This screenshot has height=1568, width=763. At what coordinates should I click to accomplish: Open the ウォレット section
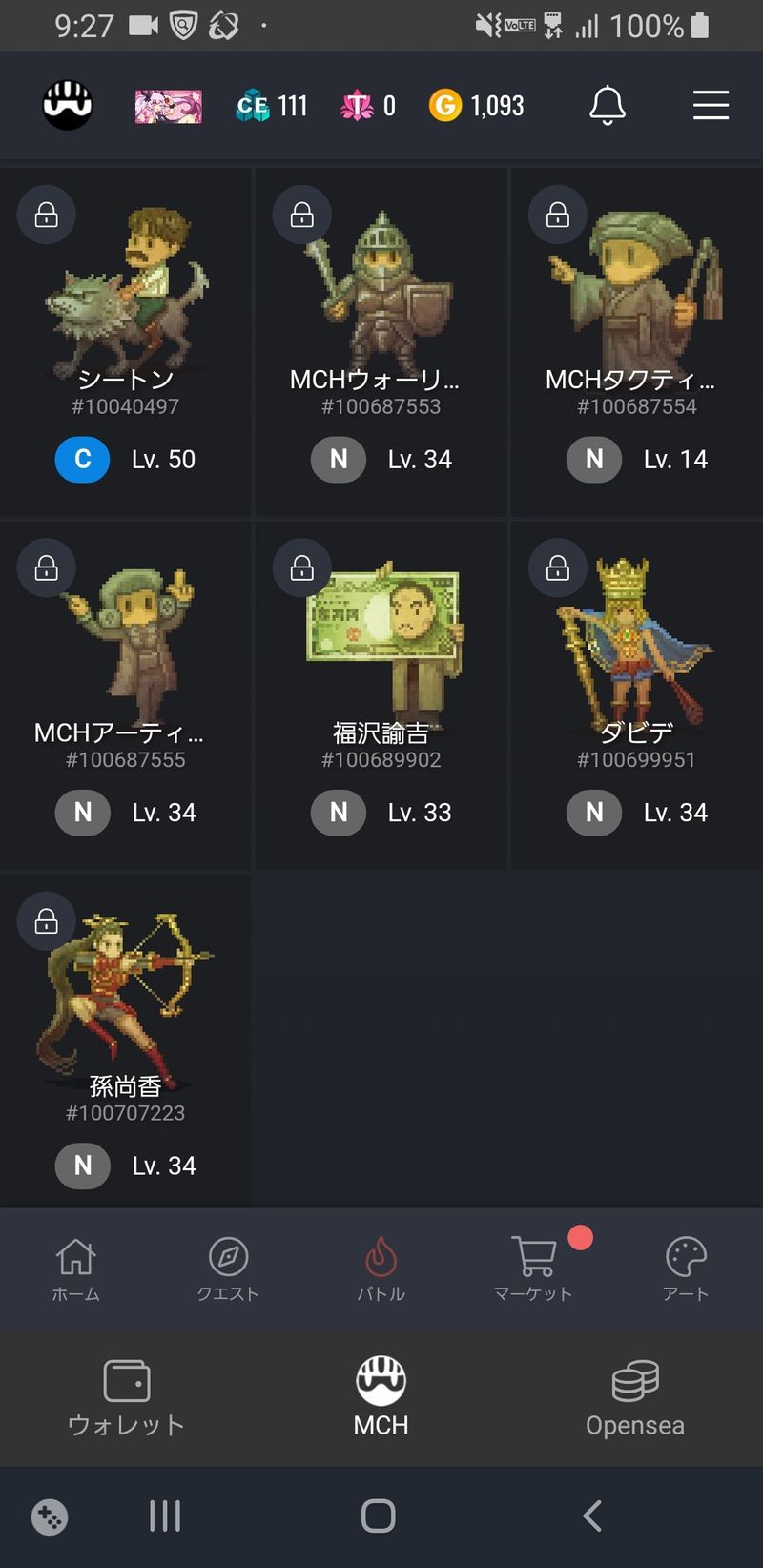(x=126, y=1397)
